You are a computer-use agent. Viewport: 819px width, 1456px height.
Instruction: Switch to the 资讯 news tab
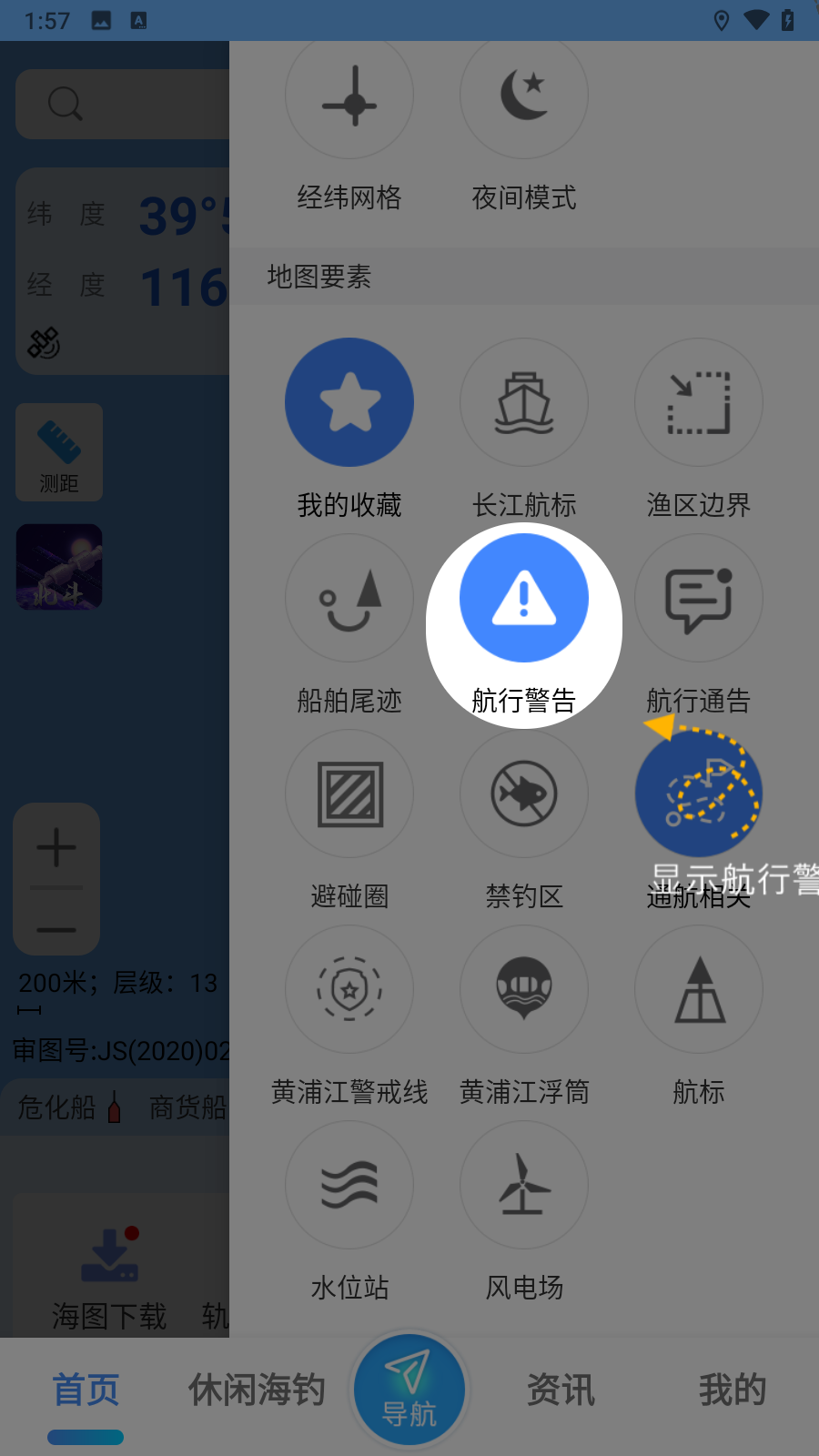(x=561, y=1390)
